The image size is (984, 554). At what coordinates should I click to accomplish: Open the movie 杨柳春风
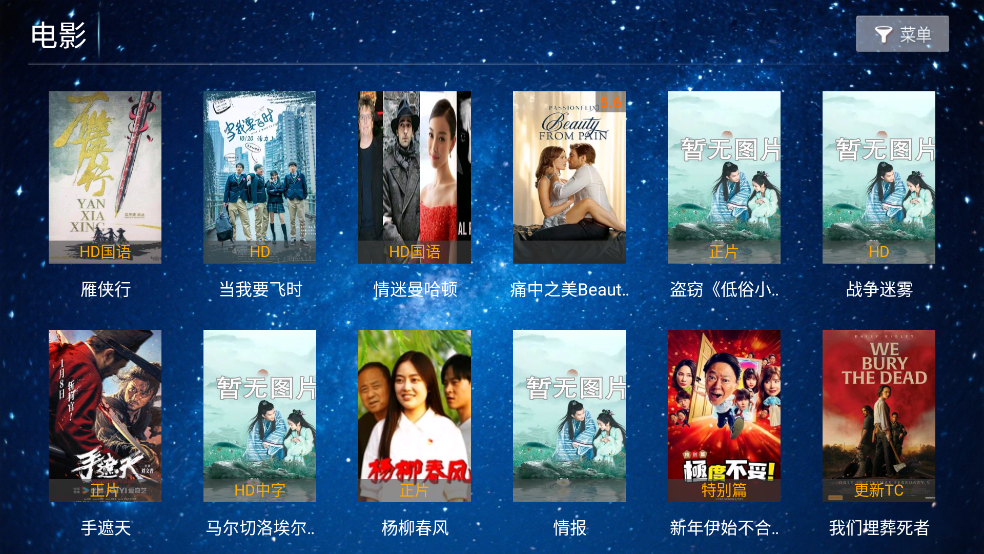[x=414, y=416]
